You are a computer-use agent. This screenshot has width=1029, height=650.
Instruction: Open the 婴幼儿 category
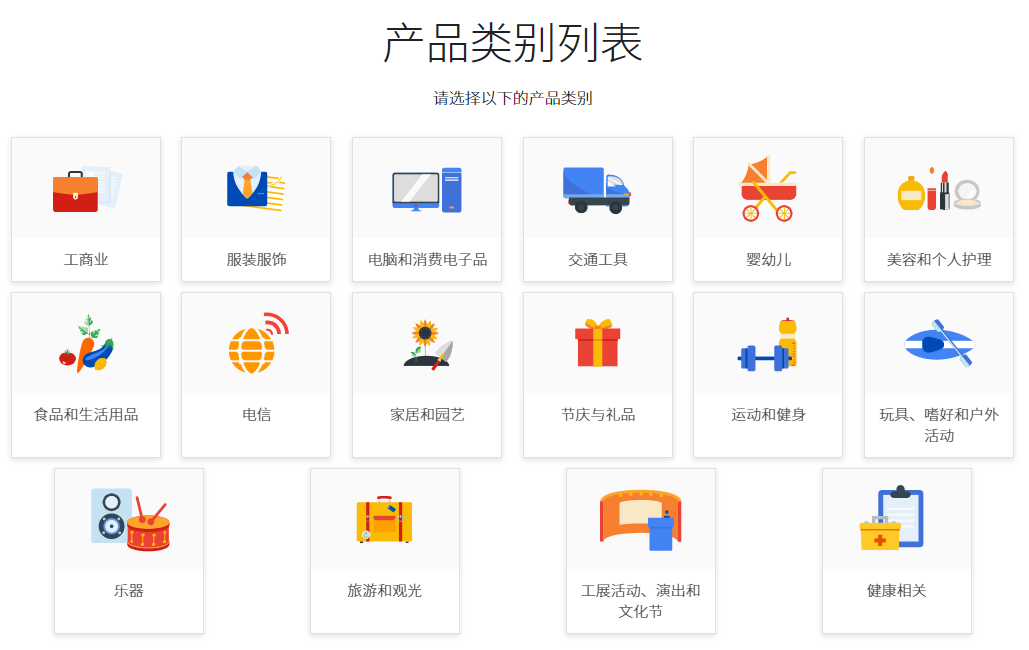point(768,209)
